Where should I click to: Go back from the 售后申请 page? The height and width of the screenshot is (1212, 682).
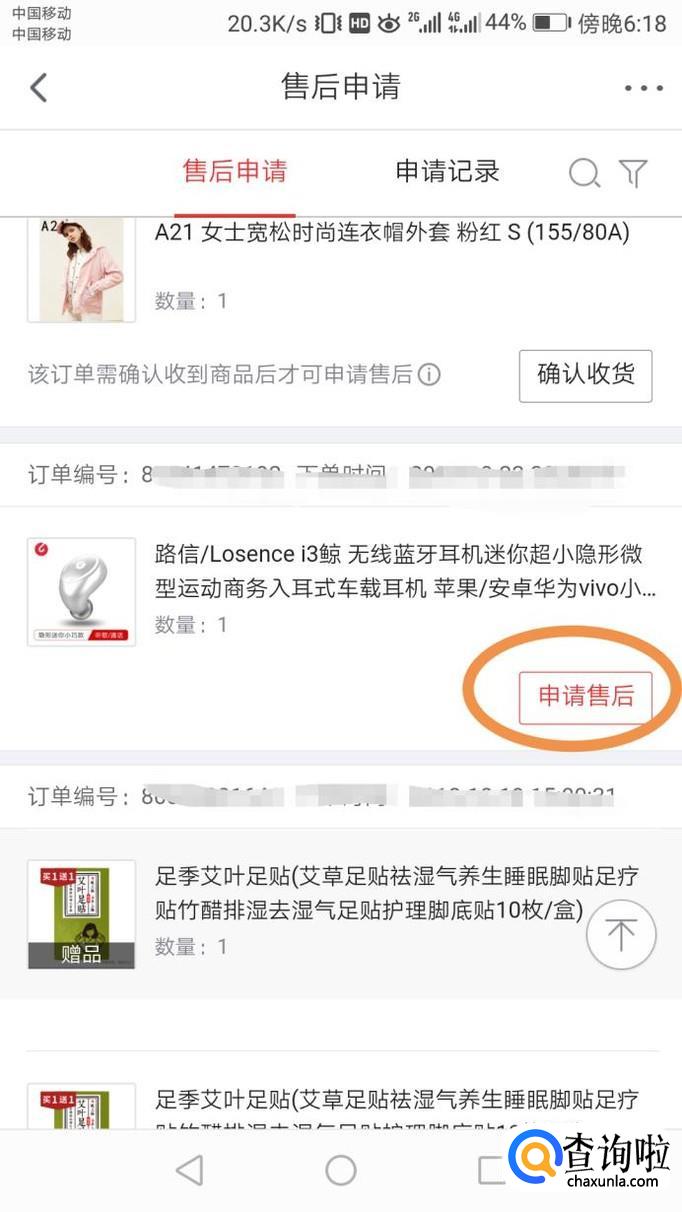coord(39,87)
